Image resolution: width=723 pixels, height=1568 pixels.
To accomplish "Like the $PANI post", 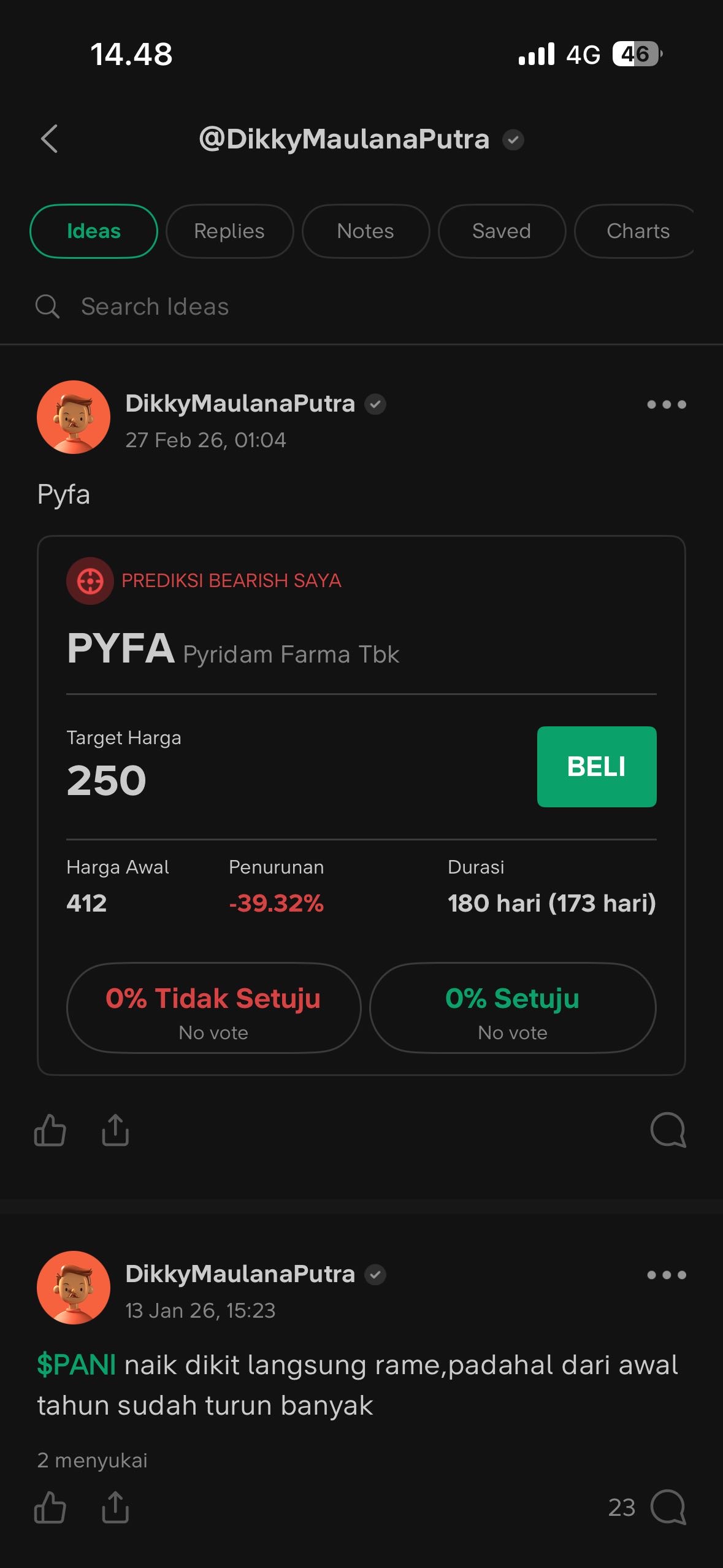I will [50, 1508].
